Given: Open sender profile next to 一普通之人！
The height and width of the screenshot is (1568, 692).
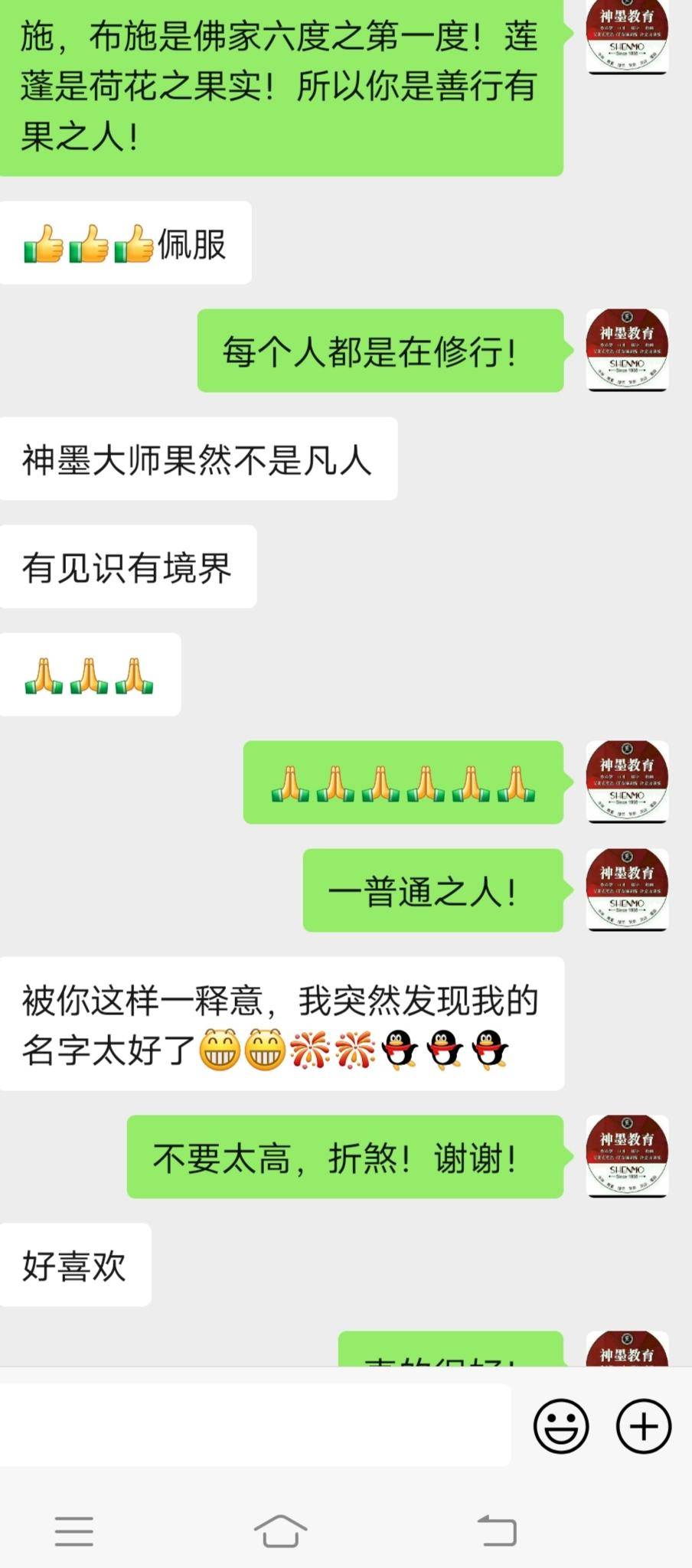Looking at the screenshot, I should click(x=627, y=890).
